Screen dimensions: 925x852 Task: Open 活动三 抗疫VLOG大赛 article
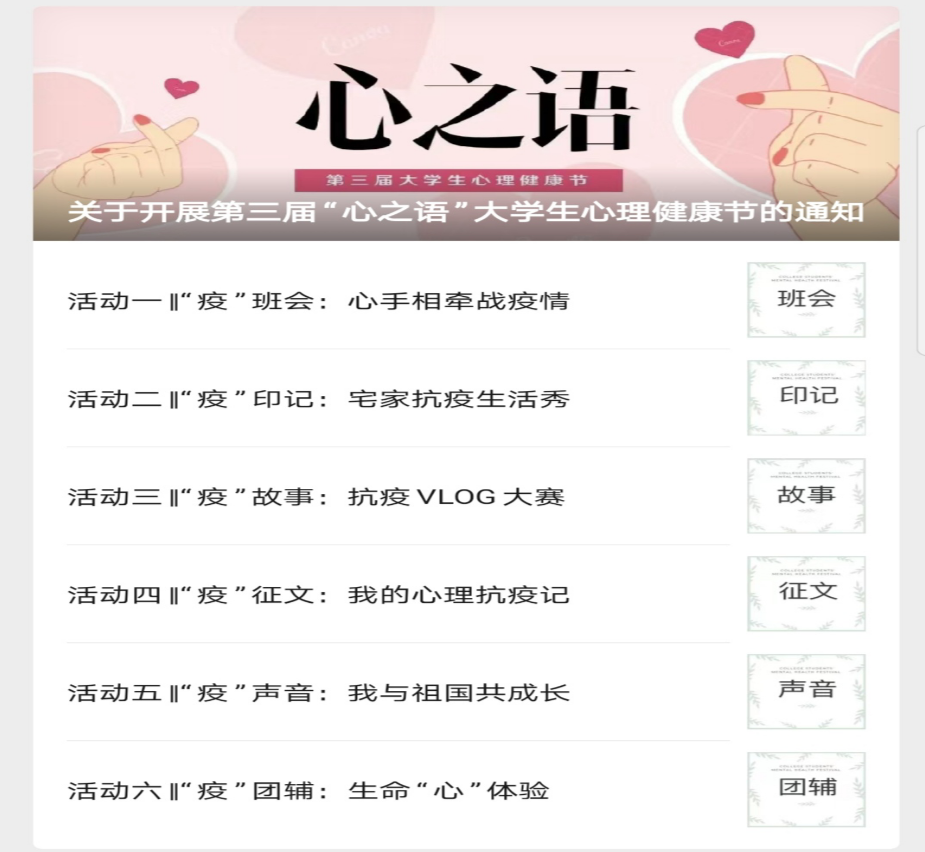(x=316, y=496)
